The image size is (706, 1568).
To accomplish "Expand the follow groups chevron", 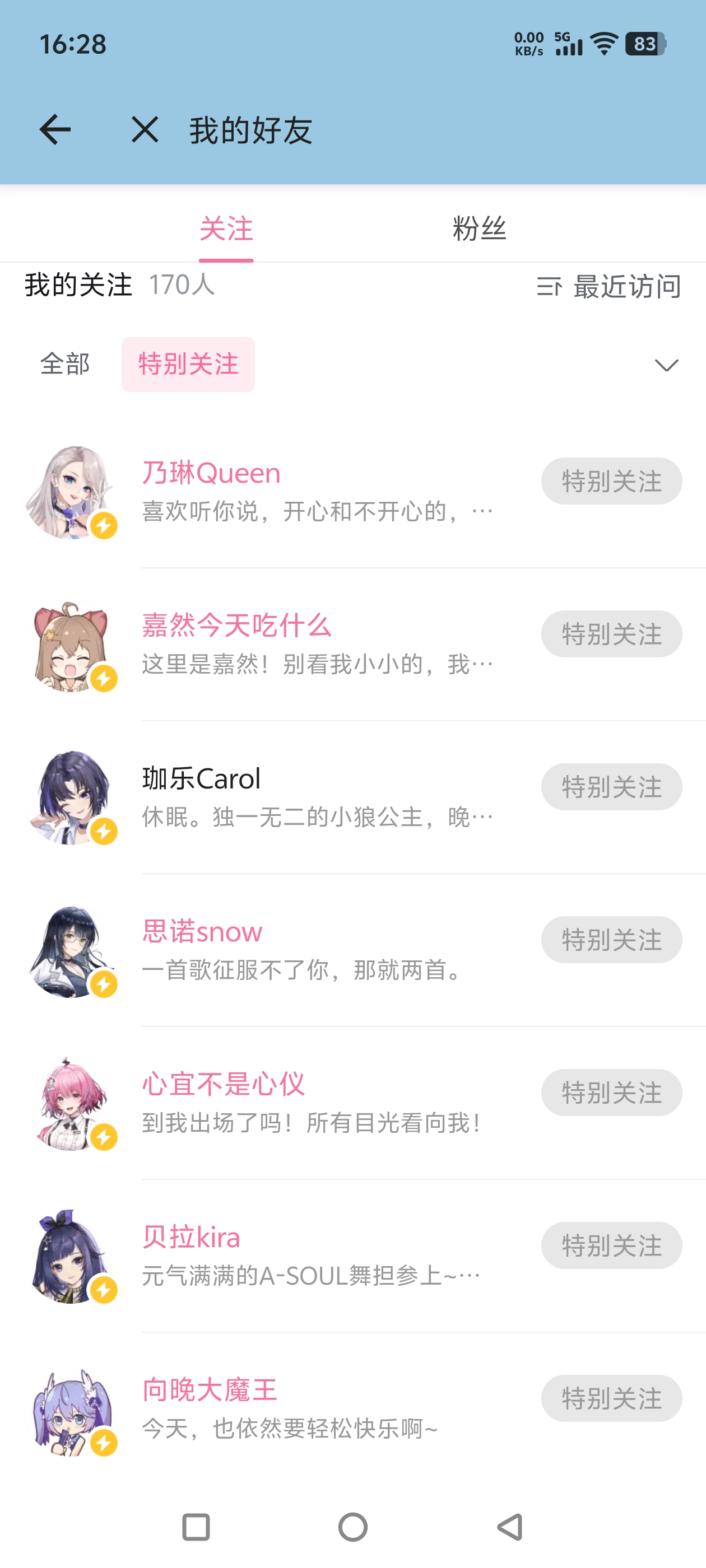I will click(x=666, y=365).
